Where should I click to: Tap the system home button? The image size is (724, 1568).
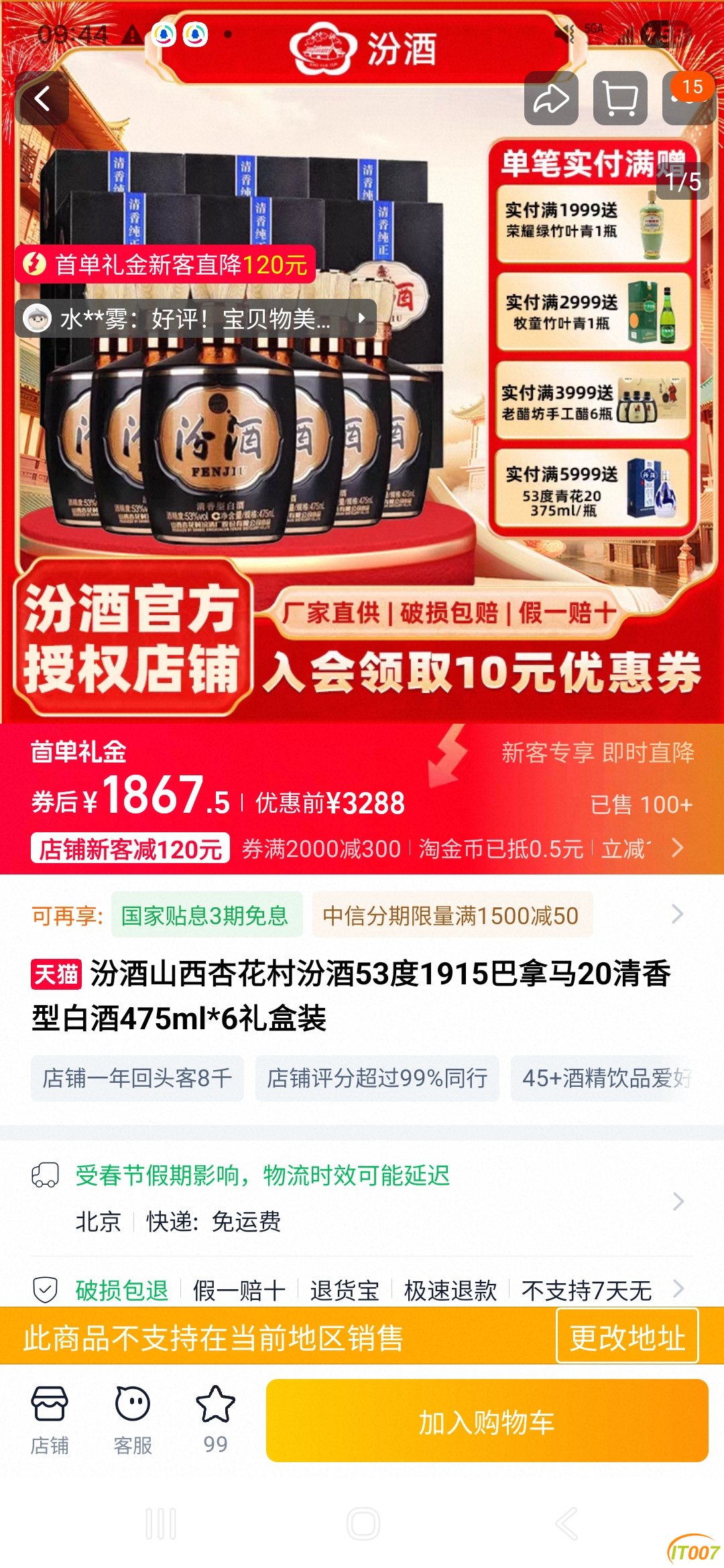[363, 1524]
